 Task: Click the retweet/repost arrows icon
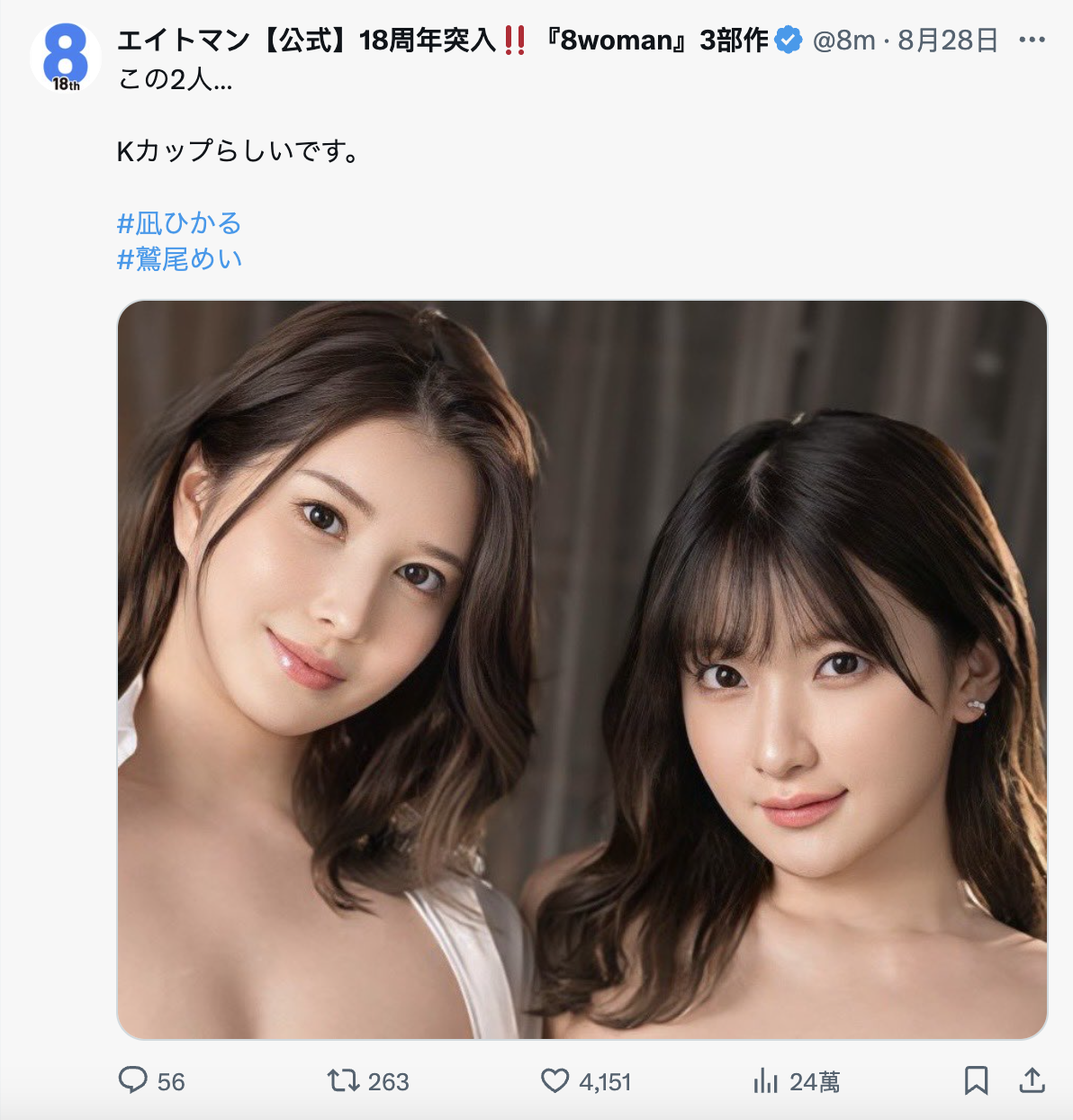(345, 1083)
